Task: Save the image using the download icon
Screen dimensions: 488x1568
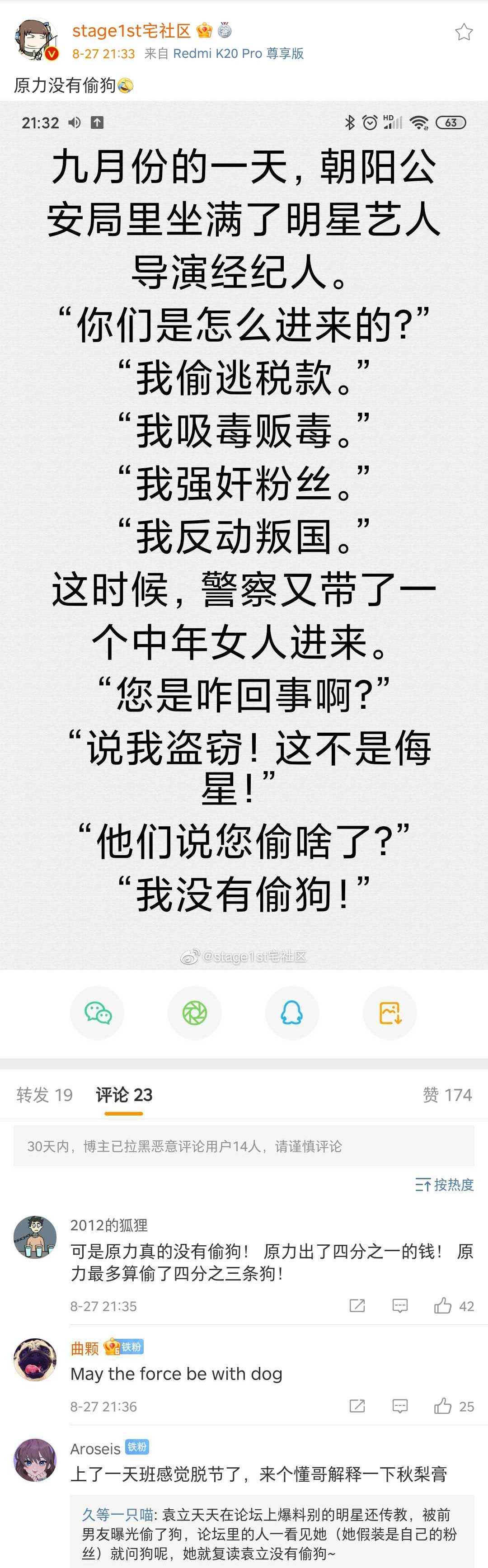Action: (389, 1013)
